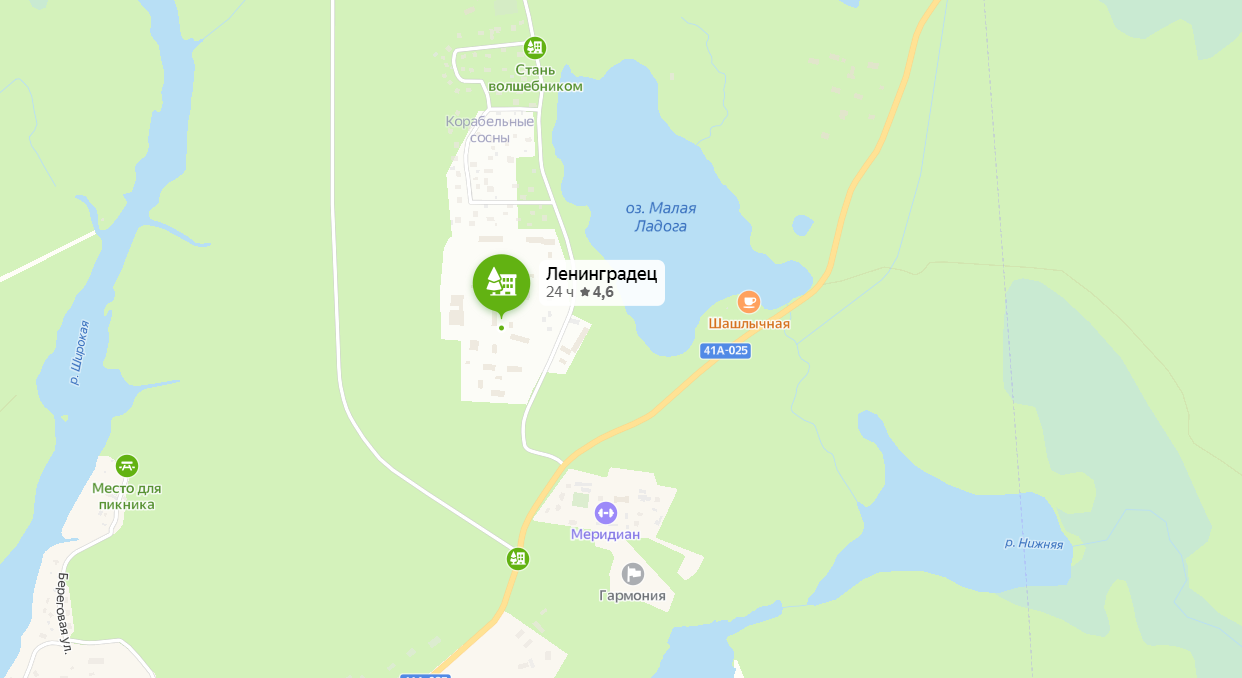
Task: Open the Ленинградец info label
Action: (601, 282)
